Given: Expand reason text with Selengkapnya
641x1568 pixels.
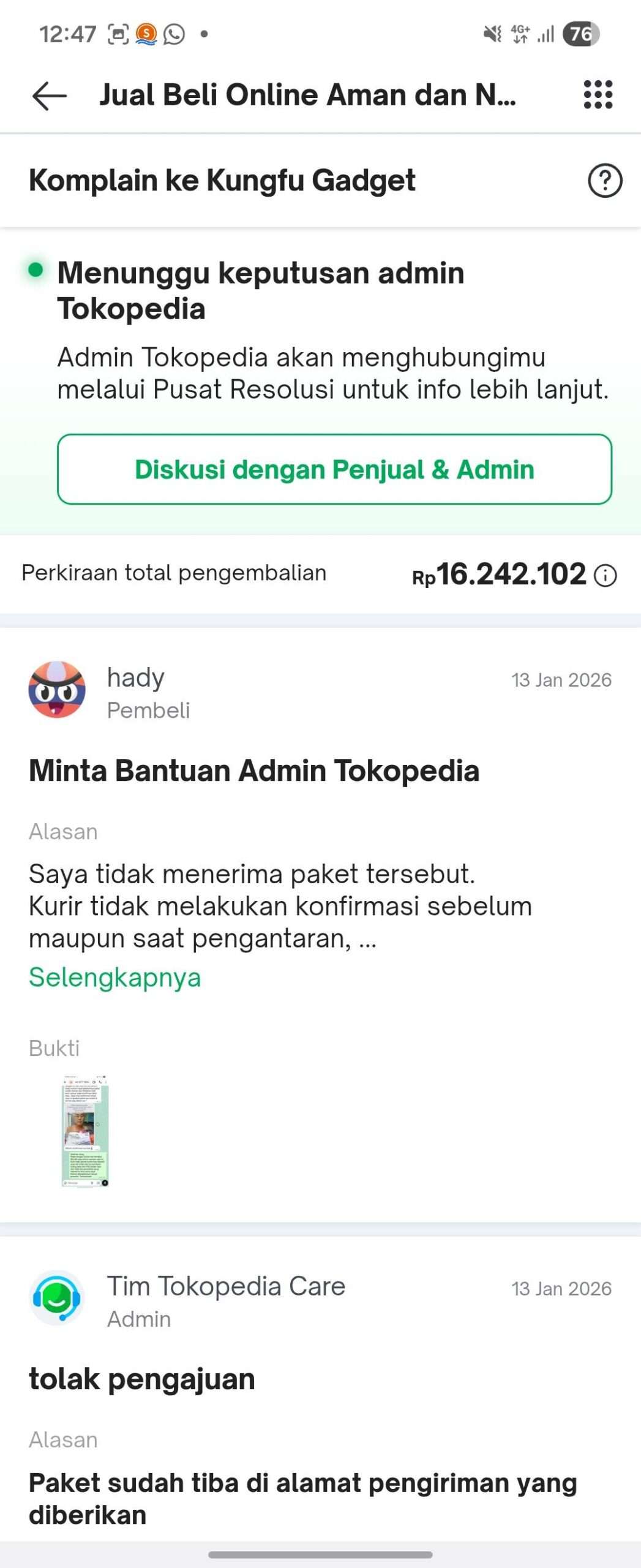Looking at the screenshot, I should coord(114,977).
